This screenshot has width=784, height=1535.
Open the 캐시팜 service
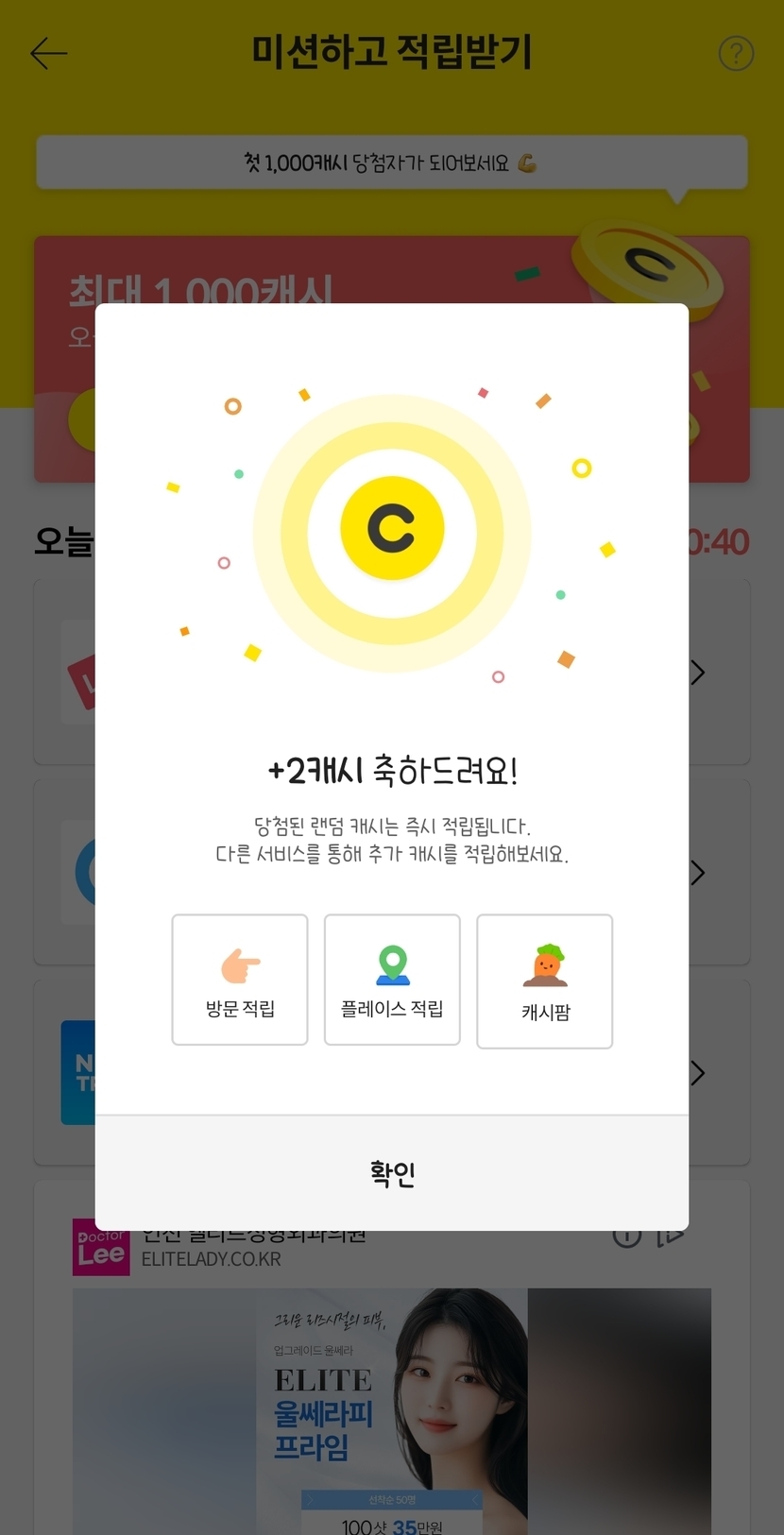[x=545, y=981]
